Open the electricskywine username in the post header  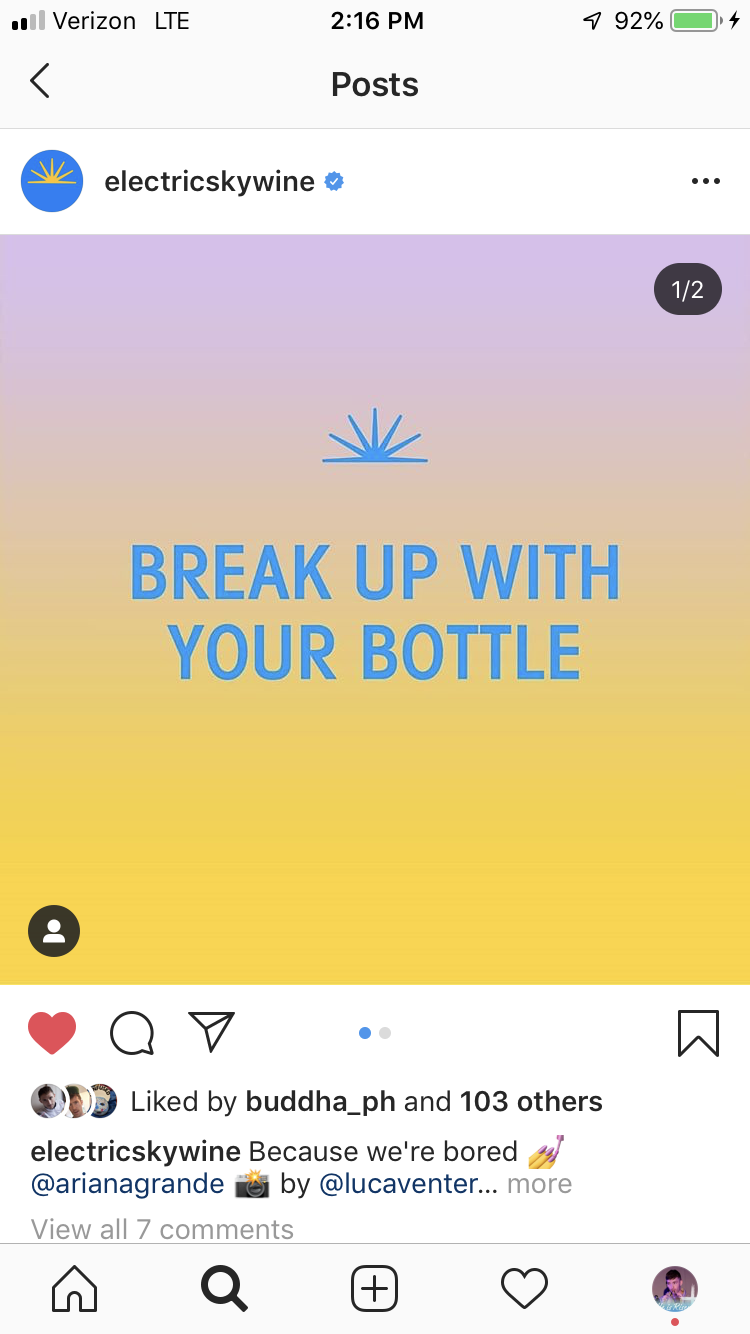pos(209,181)
